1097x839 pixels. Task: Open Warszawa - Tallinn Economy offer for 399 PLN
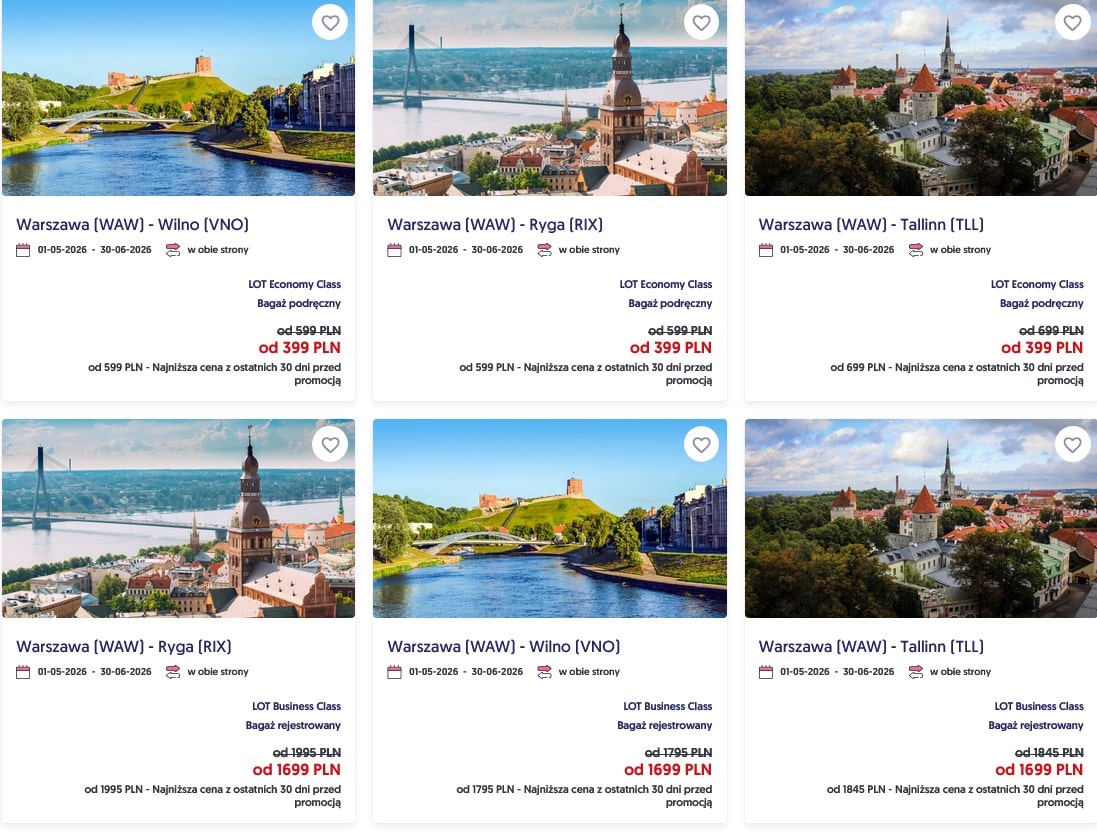click(870, 225)
